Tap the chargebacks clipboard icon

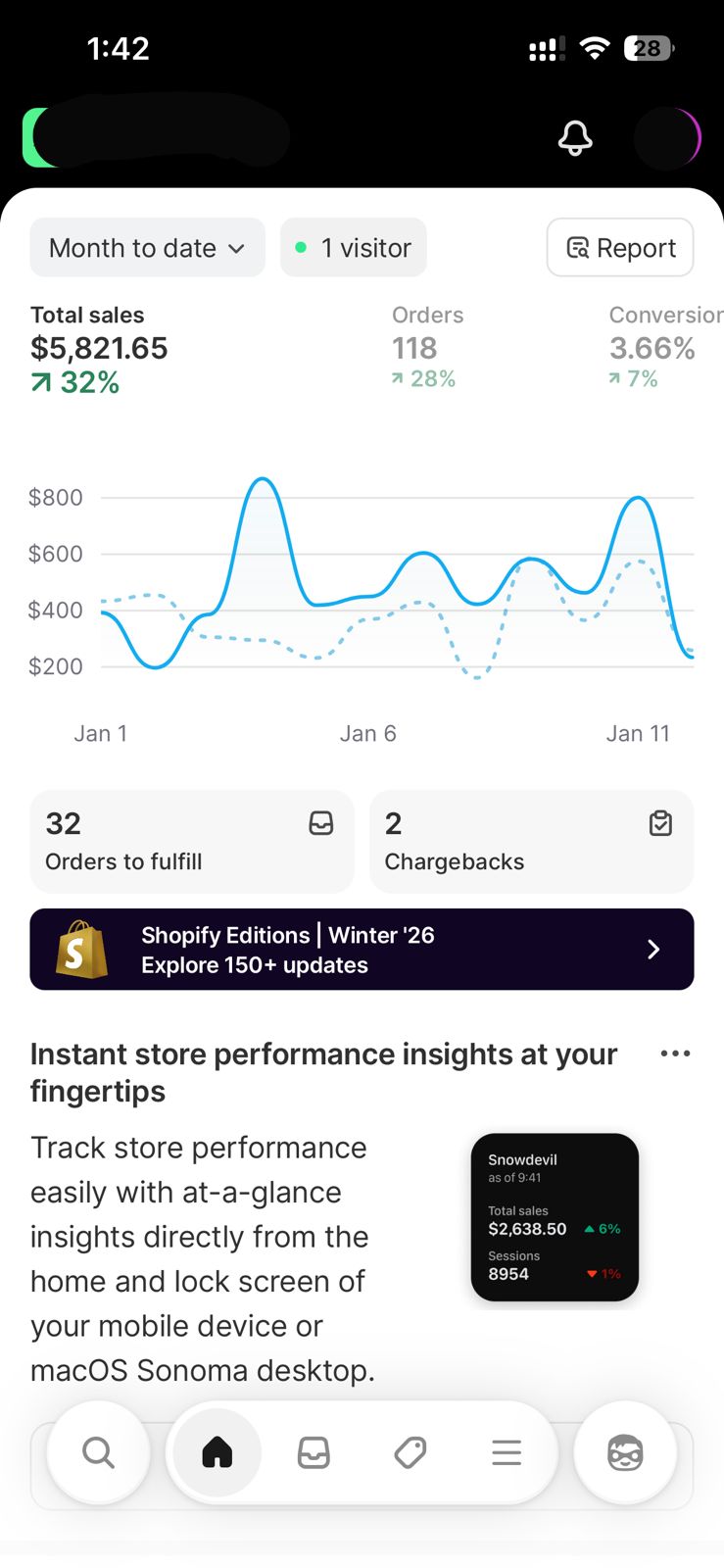click(660, 823)
